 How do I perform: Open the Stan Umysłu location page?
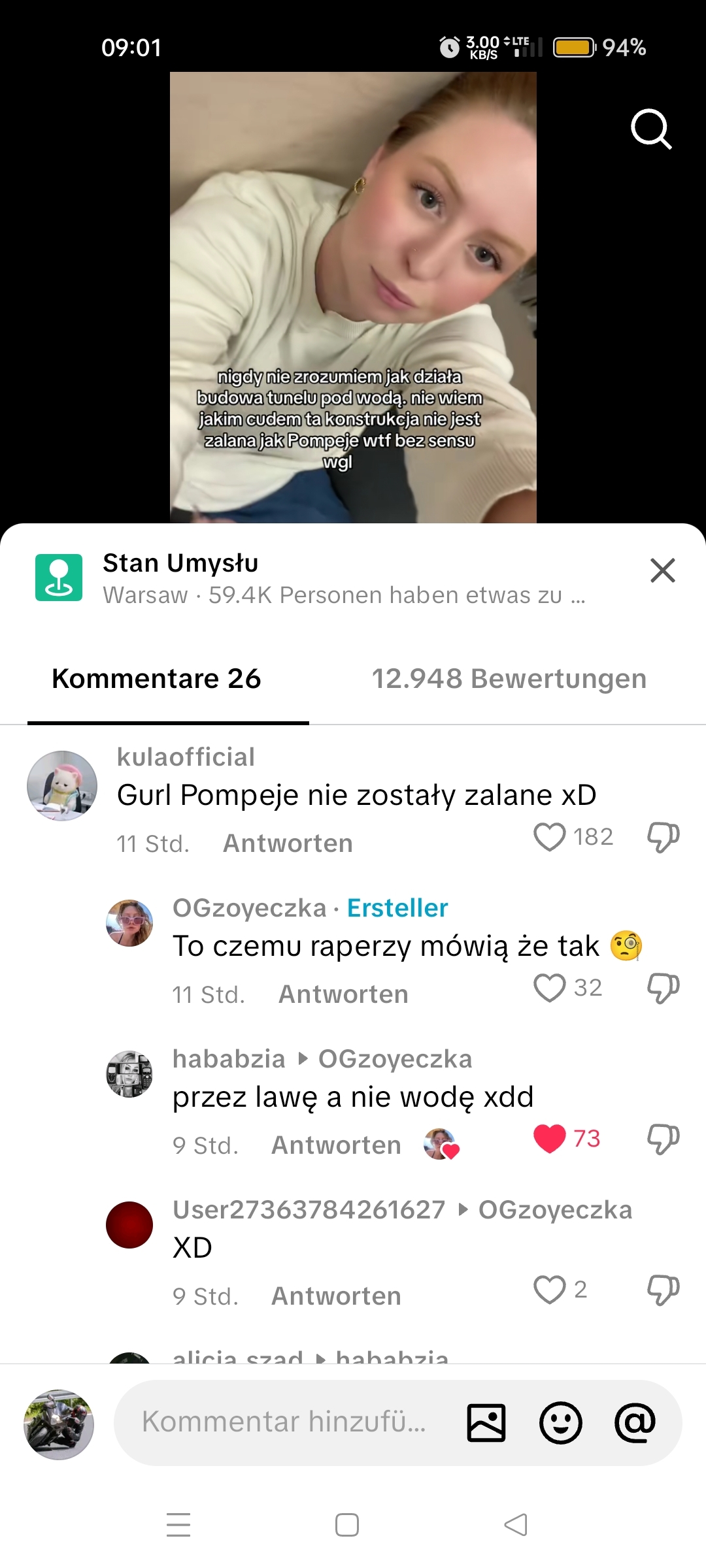click(x=180, y=563)
